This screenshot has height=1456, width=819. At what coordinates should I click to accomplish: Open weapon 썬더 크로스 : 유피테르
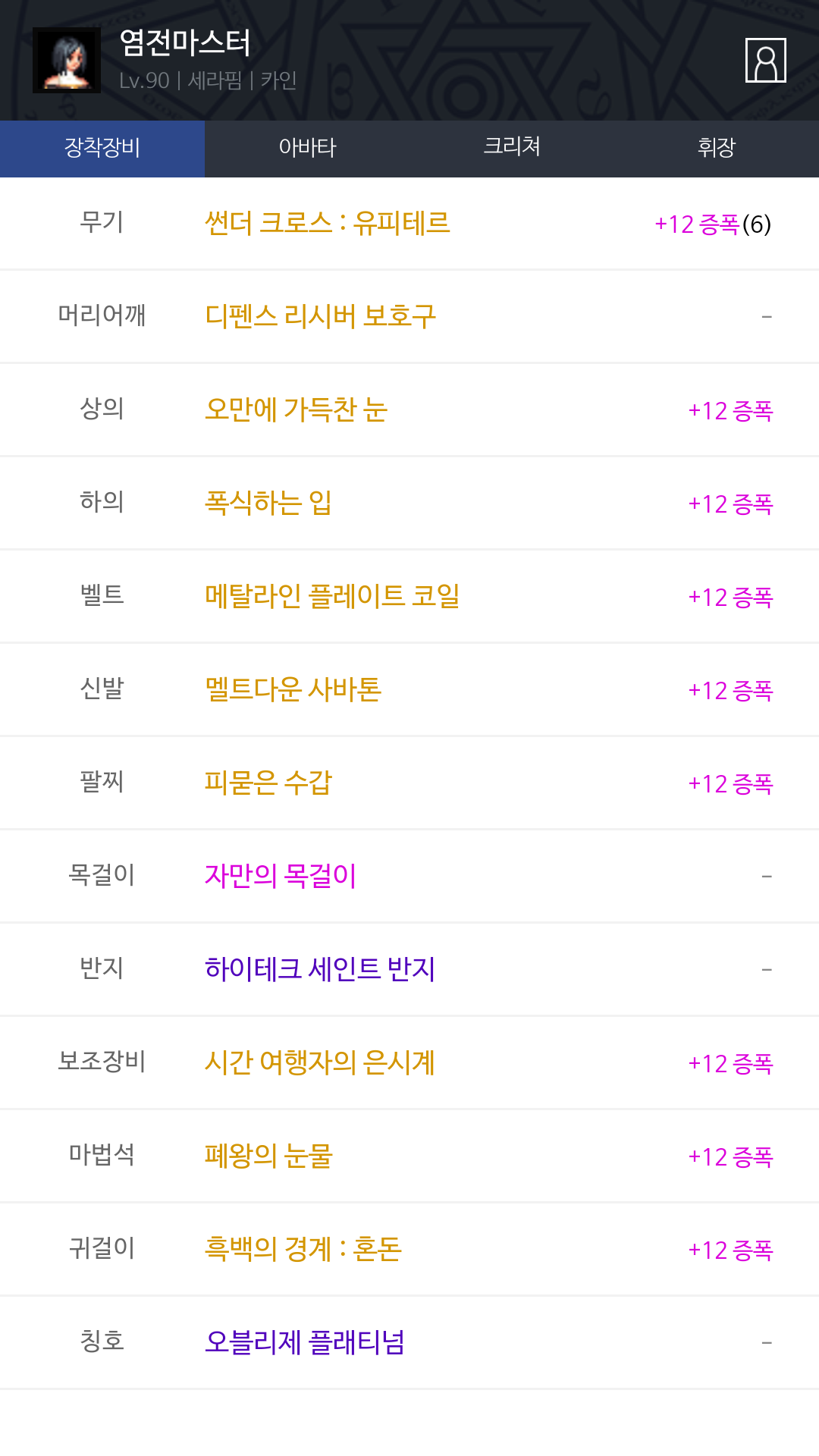(x=328, y=224)
